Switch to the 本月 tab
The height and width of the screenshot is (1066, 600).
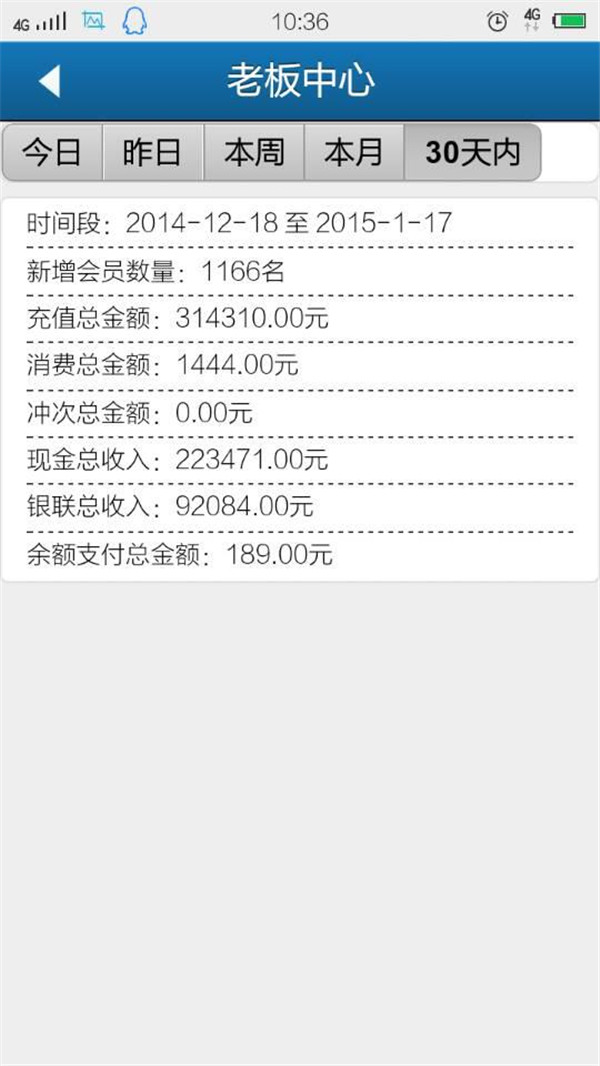click(x=354, y=152)
